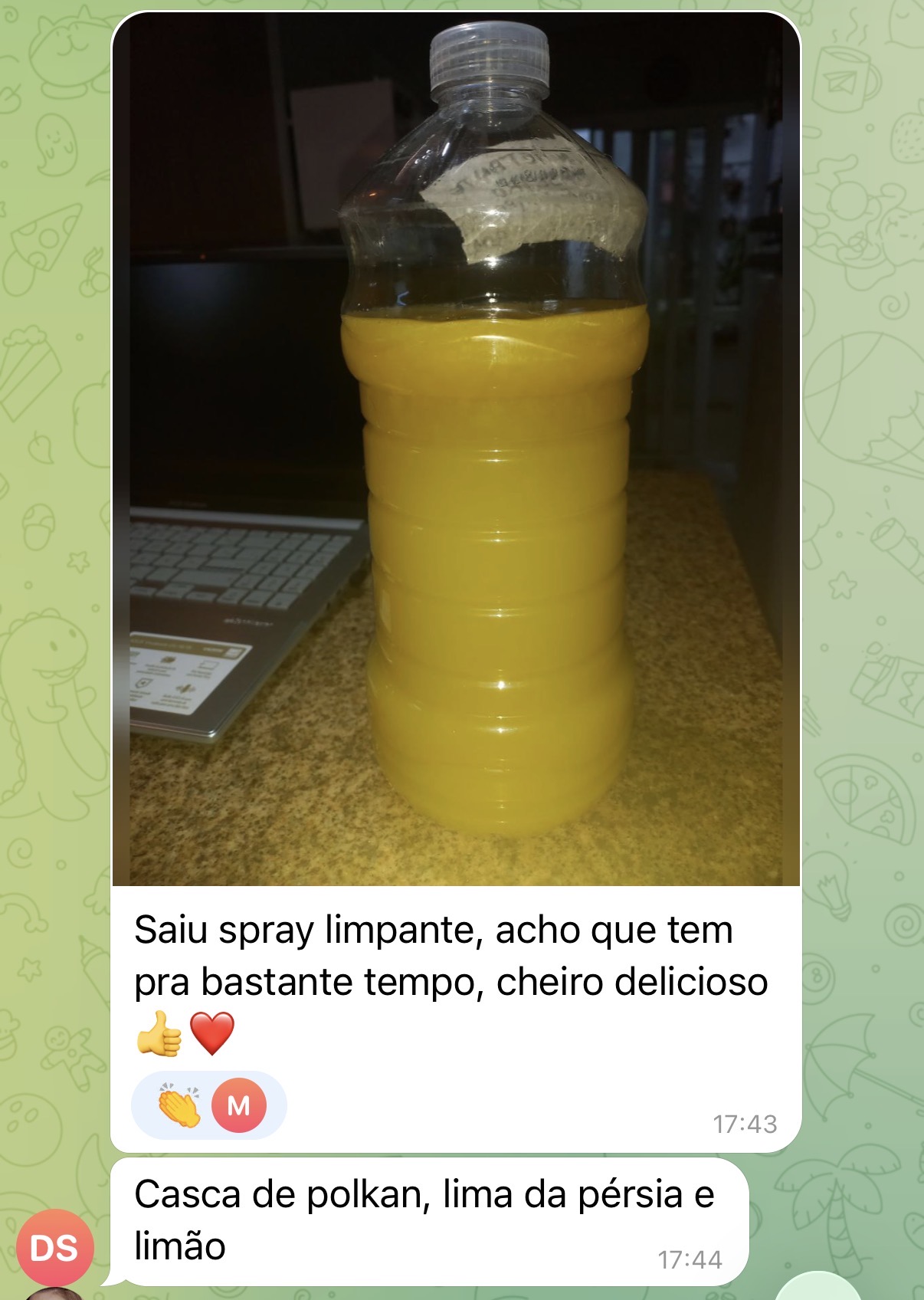Click the green patterned chat background

(x=866, y=613)
